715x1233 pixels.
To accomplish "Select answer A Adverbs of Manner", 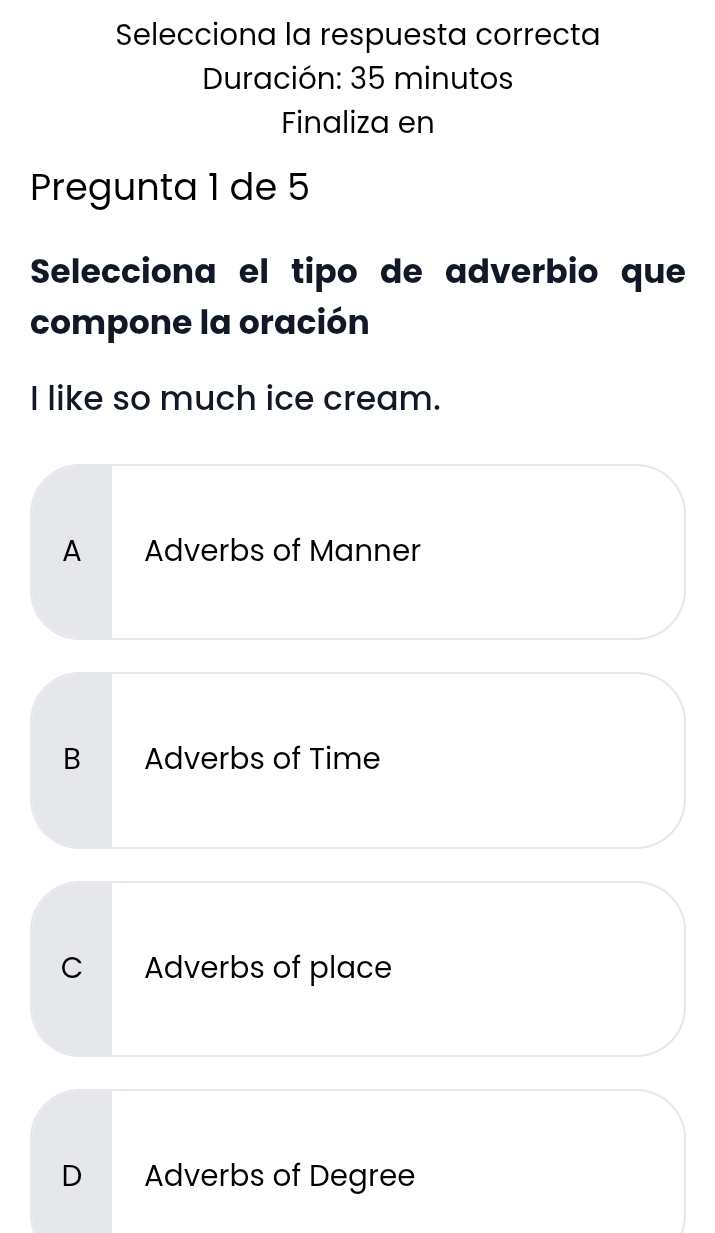I will coord(357,551).
